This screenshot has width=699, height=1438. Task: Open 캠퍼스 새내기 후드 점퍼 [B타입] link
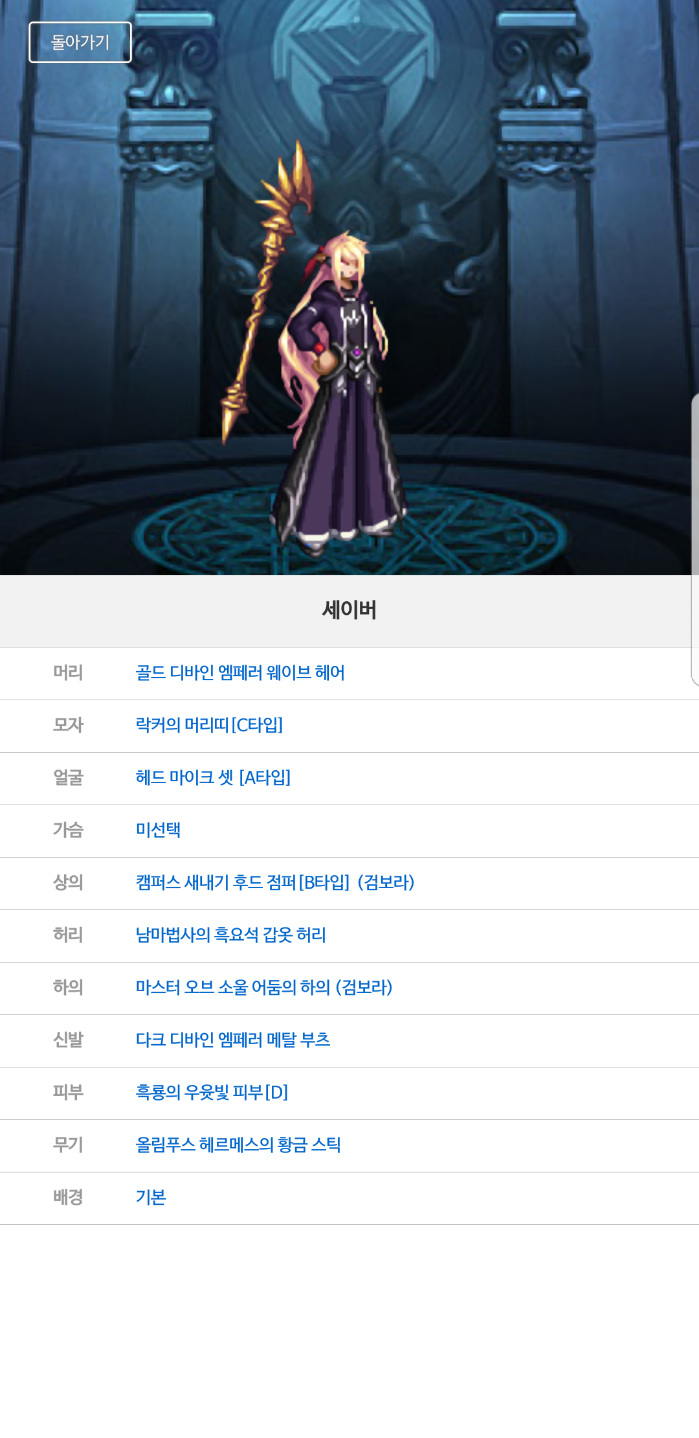pyautogui.click(x=275, y=882)
